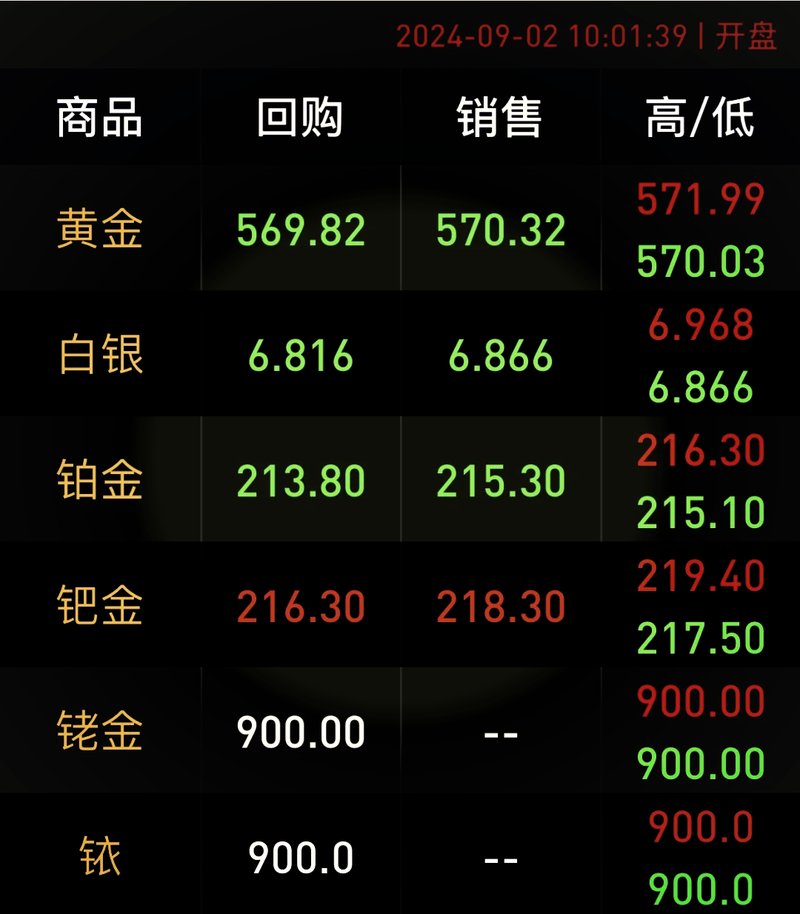The width and height of the screenshot is (800, 914).
Task: Select silver buyback price 6.816
Action: click(x=300, y=353)
